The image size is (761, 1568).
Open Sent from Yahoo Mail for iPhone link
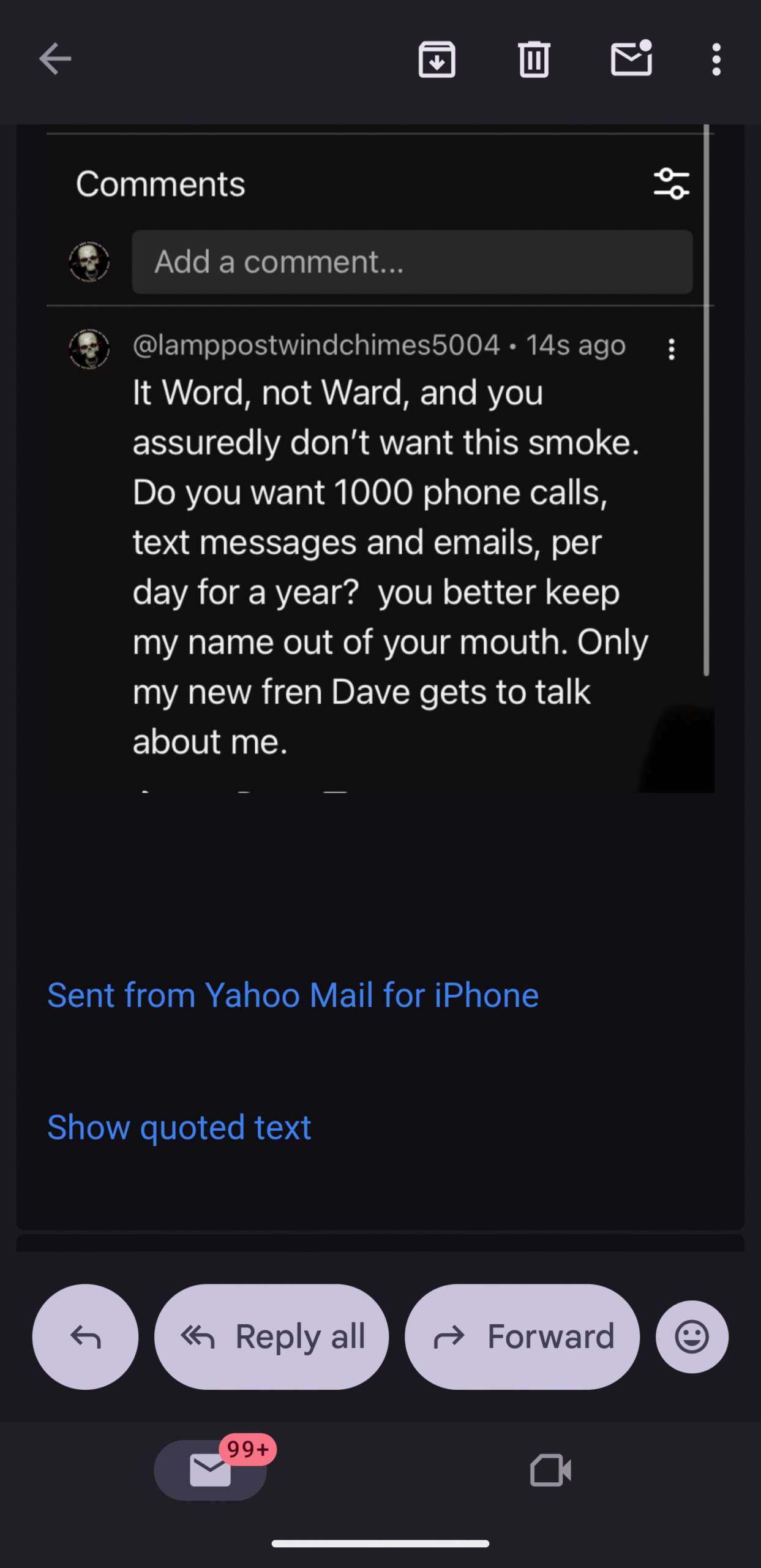293,995
